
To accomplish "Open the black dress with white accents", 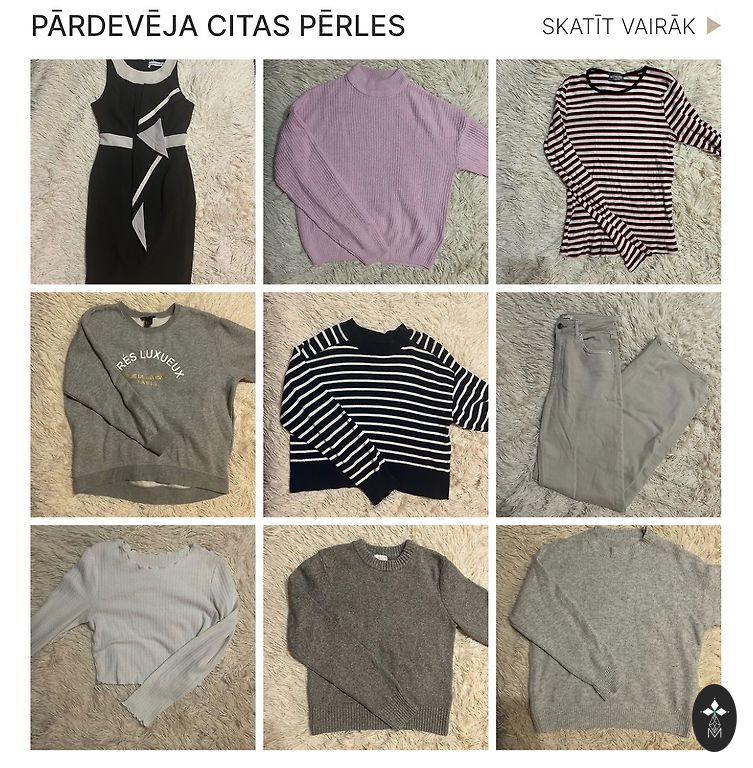I will pyautogui.click(x=142, y=172).
